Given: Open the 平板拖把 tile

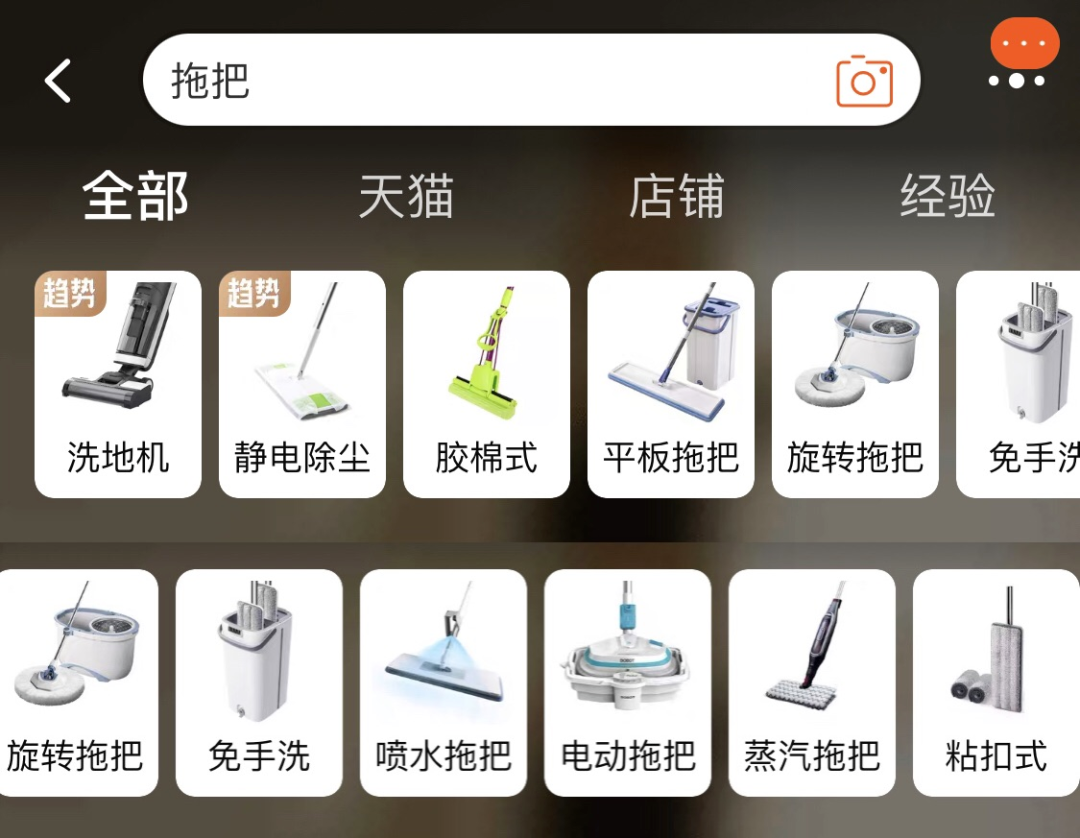Looking at the screenshot, I should pyautogui.click(x=670, y=384).
